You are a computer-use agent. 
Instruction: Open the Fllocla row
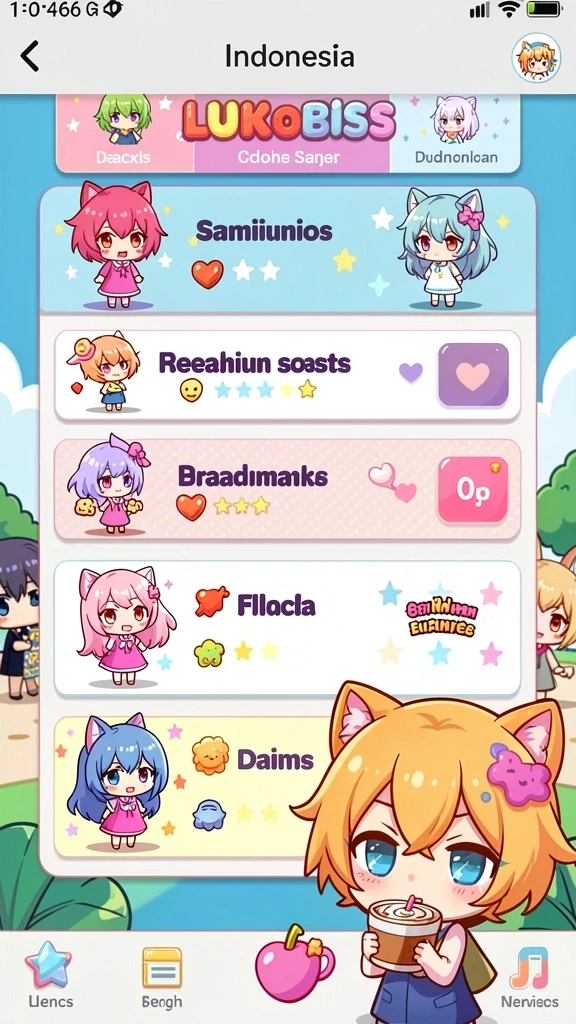point(287,628)
